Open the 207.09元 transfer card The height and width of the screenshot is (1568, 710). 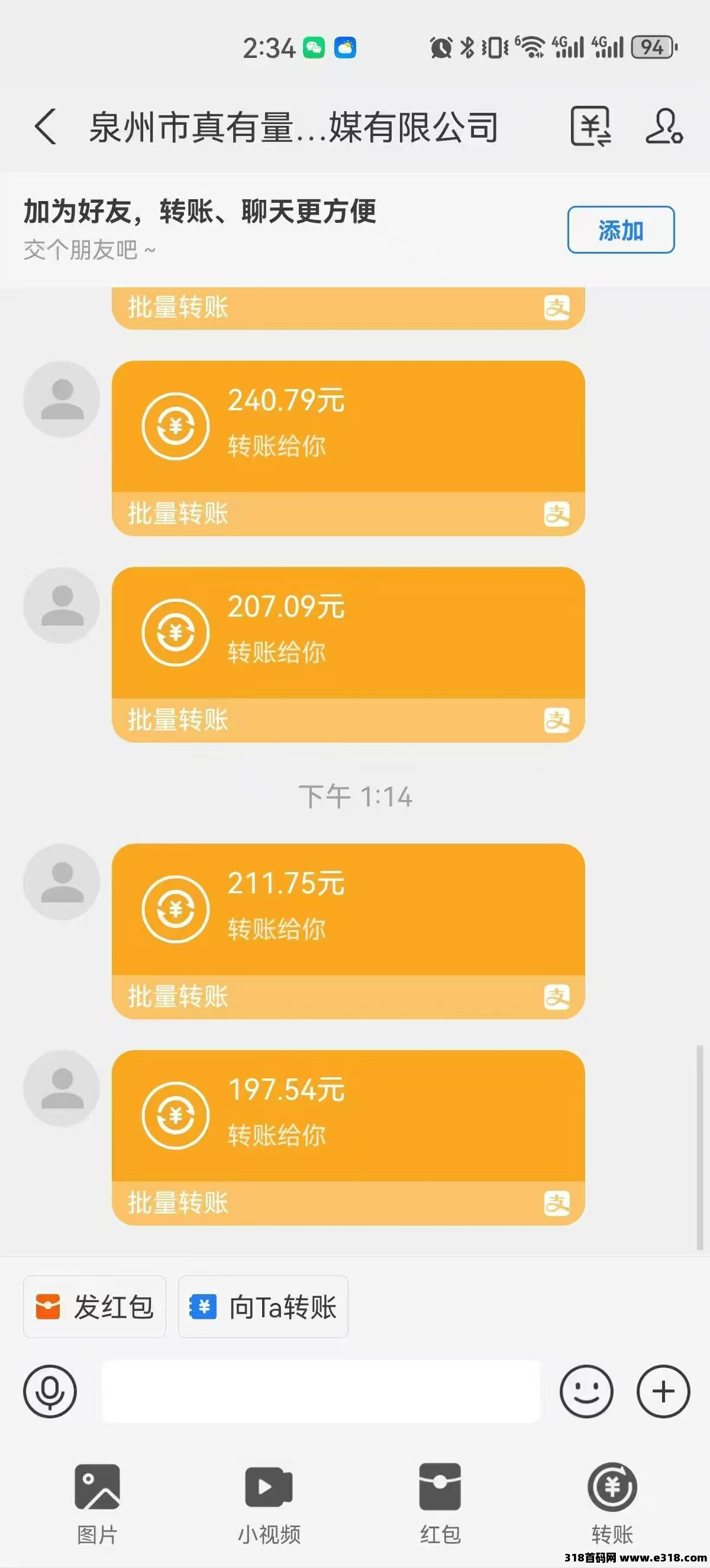[x=348, y=655]
